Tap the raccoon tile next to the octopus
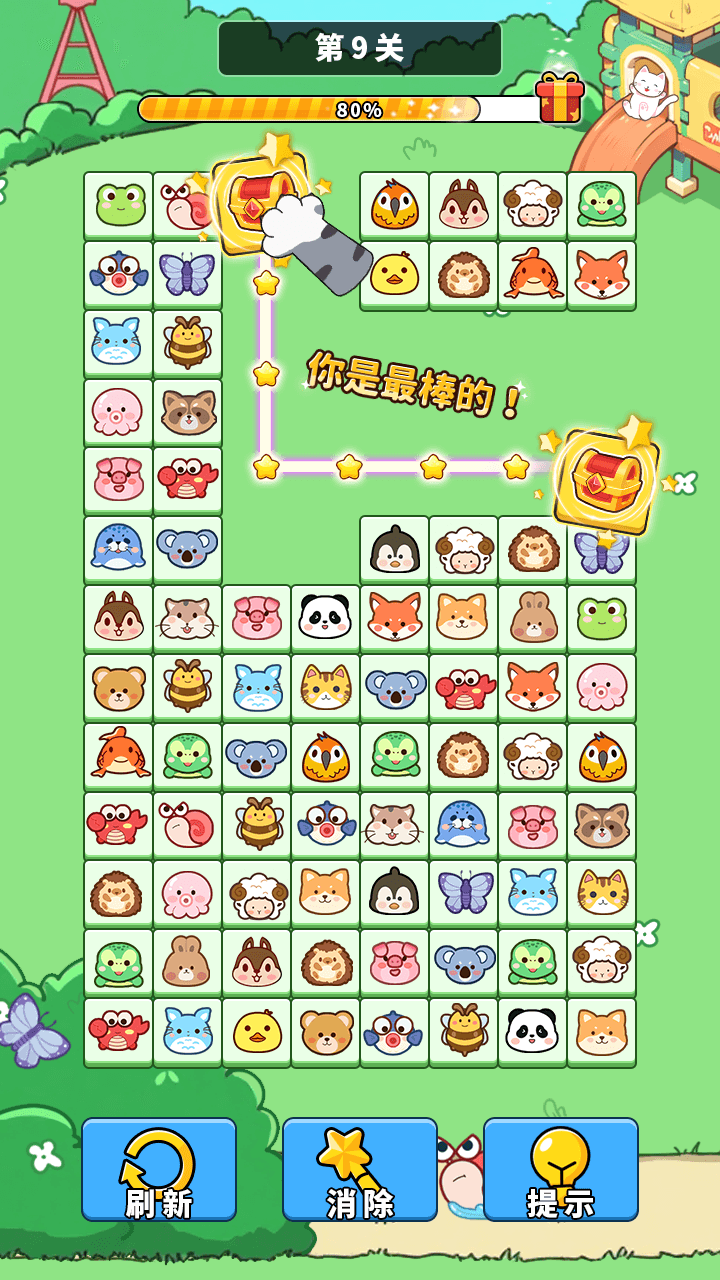This screenshot has height=1280, width=720. [187, 411]
